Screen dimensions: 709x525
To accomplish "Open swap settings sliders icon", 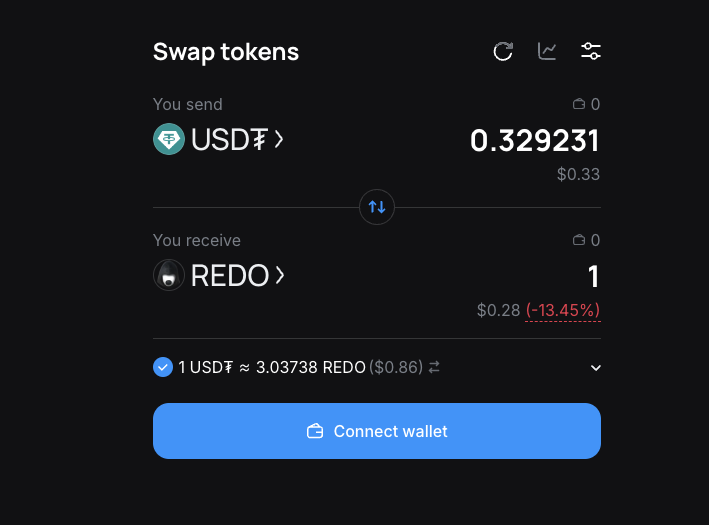I will [x=591, y=51].
